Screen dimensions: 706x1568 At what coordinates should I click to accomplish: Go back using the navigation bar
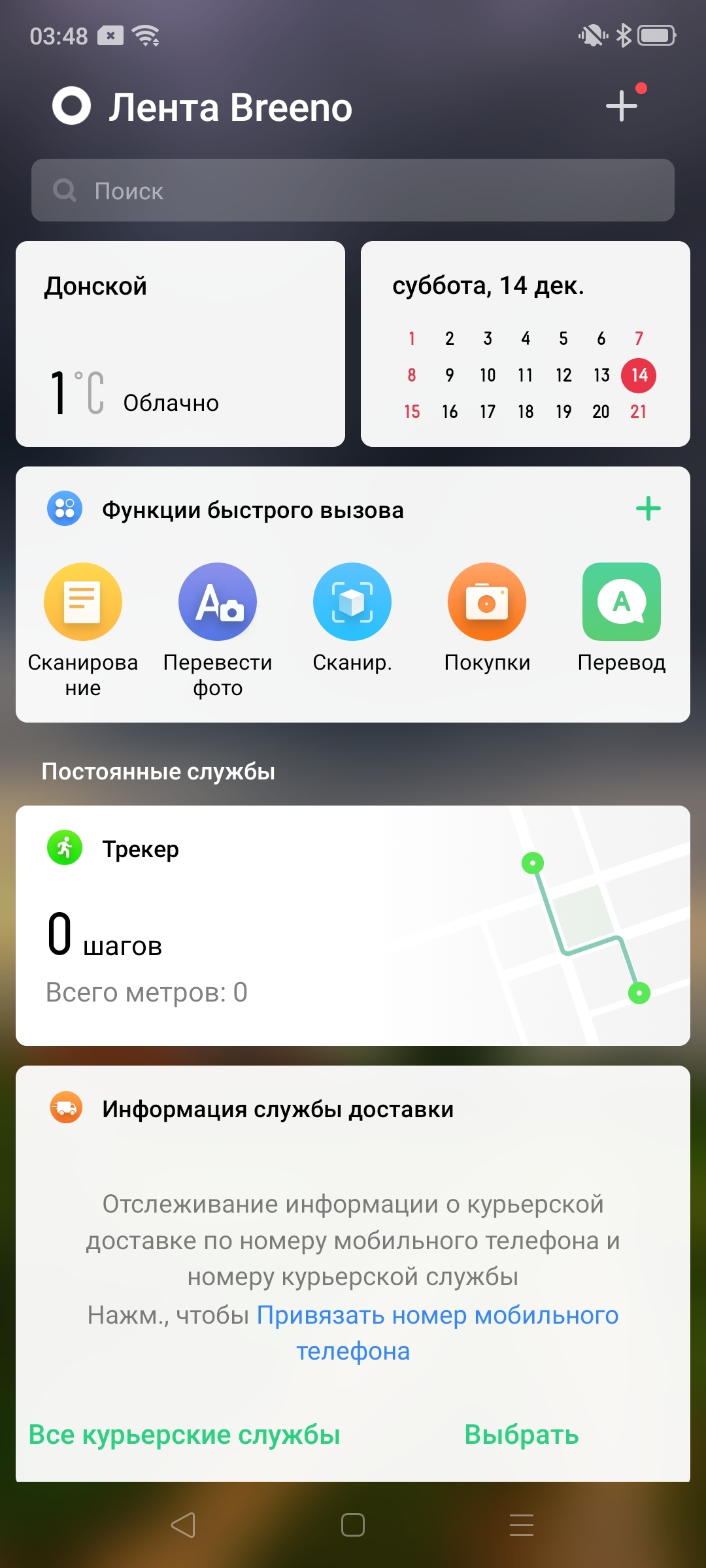tap(183, 1526)
